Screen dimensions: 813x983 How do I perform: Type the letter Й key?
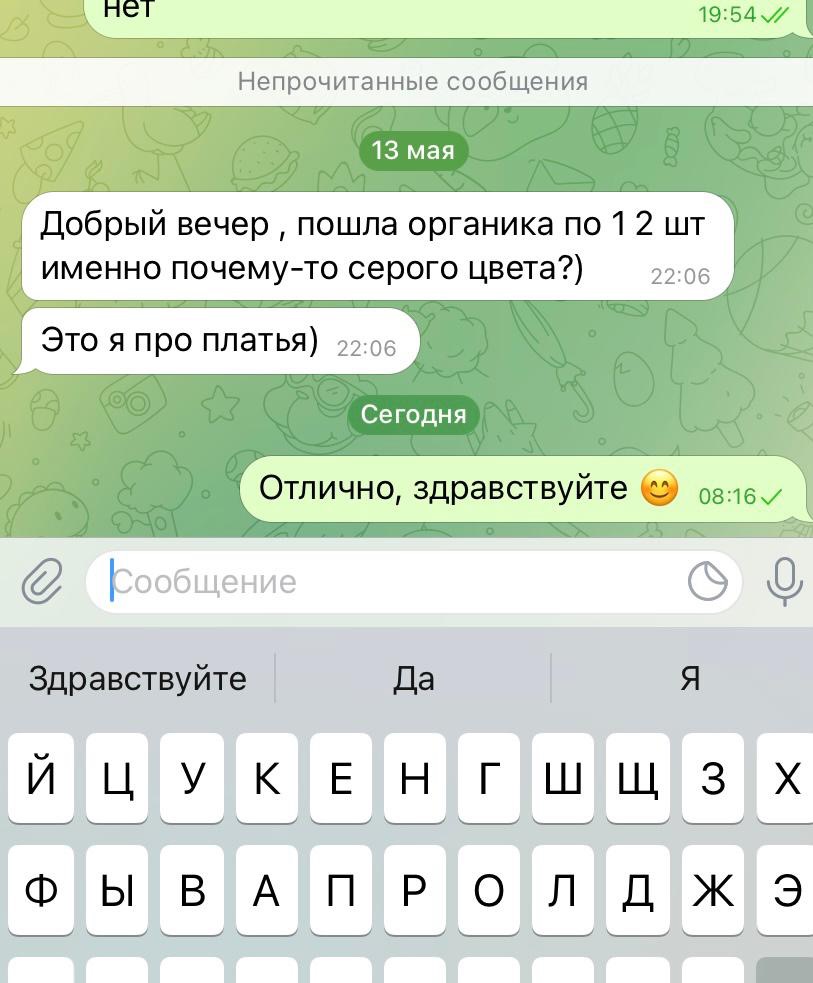41,779
